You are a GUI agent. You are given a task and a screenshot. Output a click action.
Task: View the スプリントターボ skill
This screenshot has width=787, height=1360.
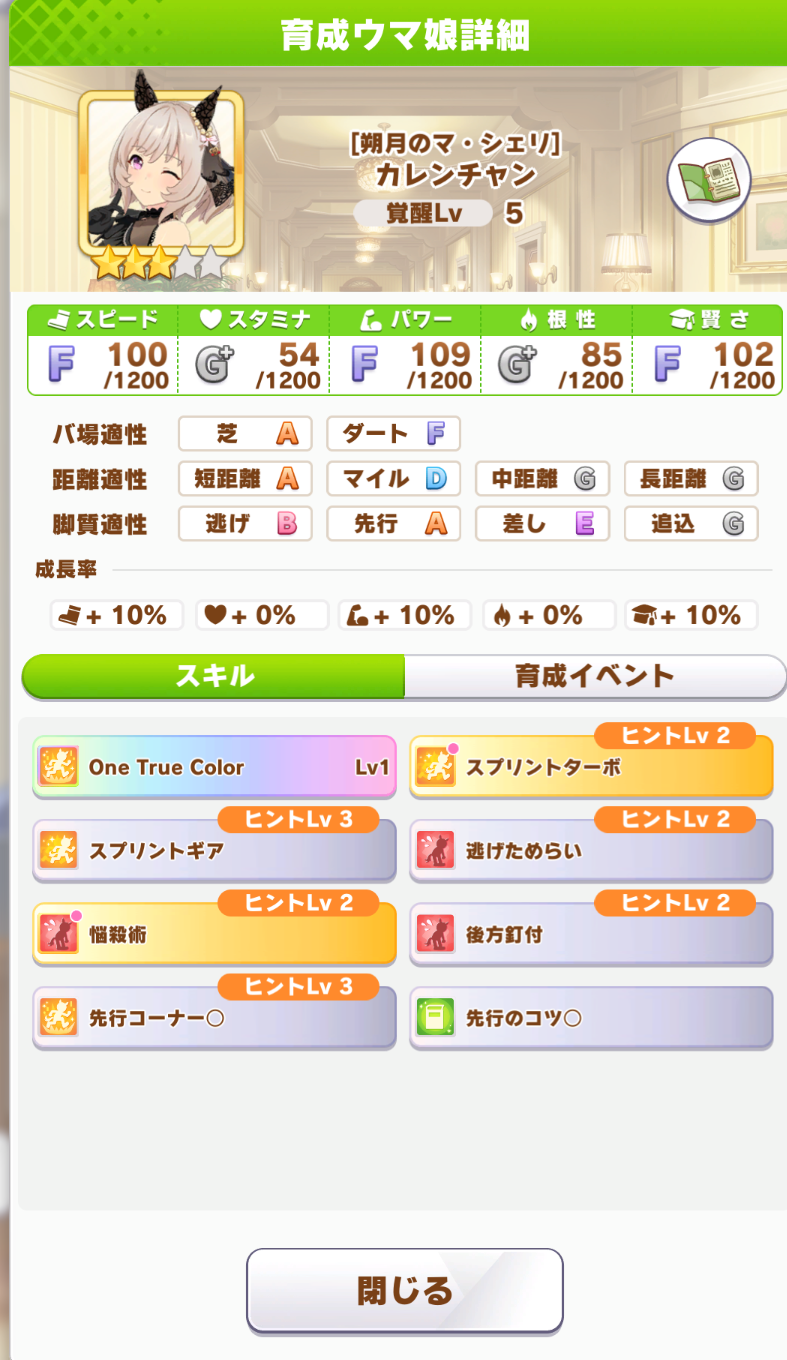coord(591,767)
